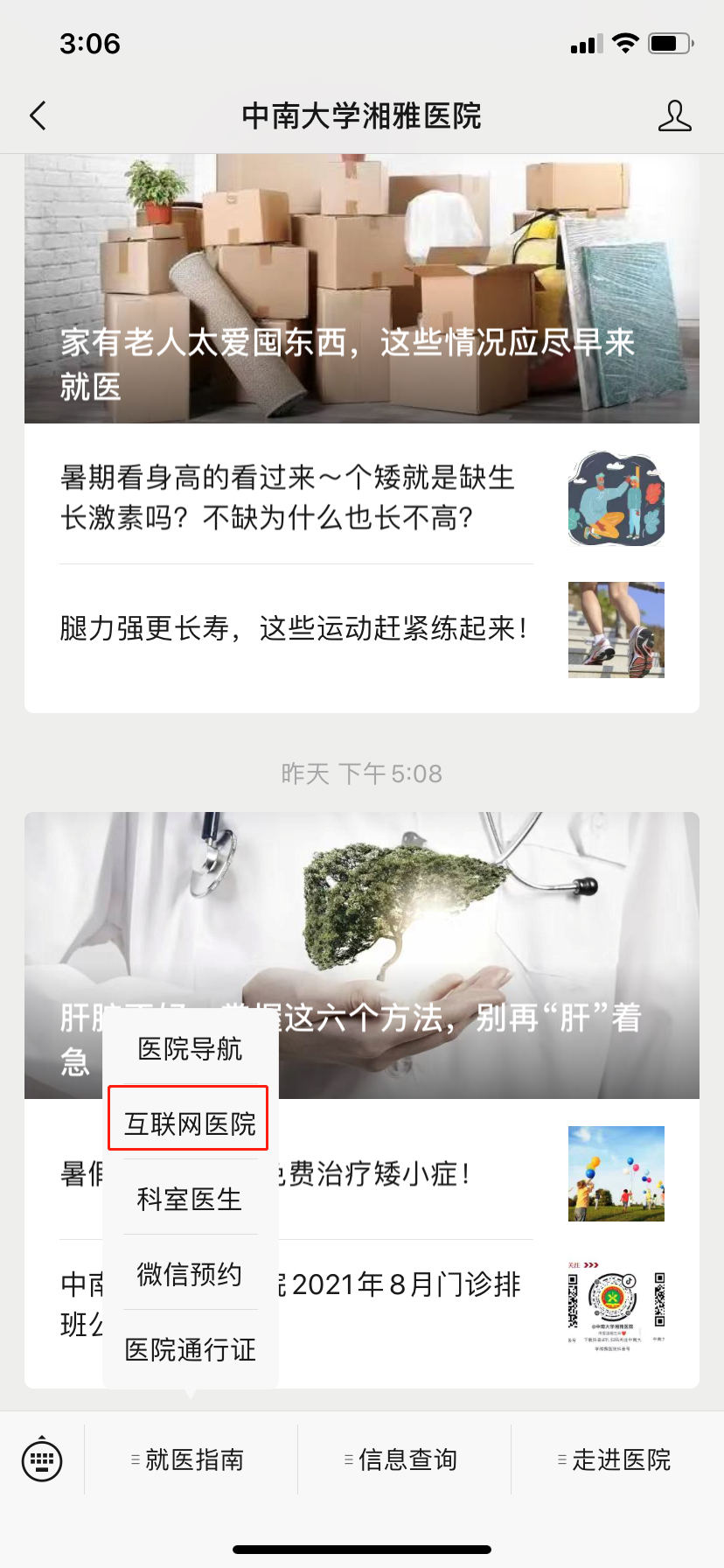Select 微信预约 in the popup menu

click(190, 1274)
